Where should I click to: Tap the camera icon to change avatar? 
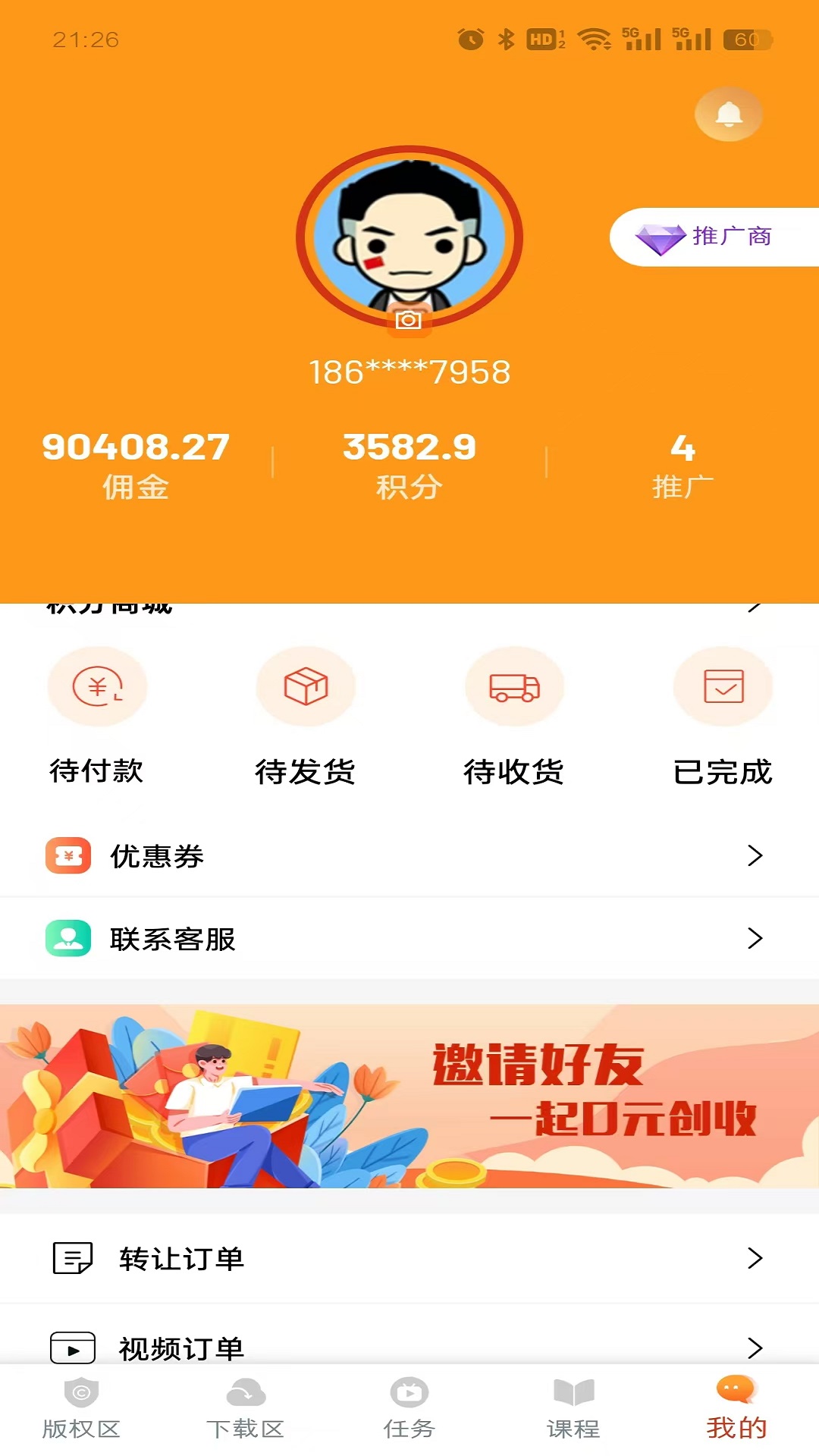[409, 320]
